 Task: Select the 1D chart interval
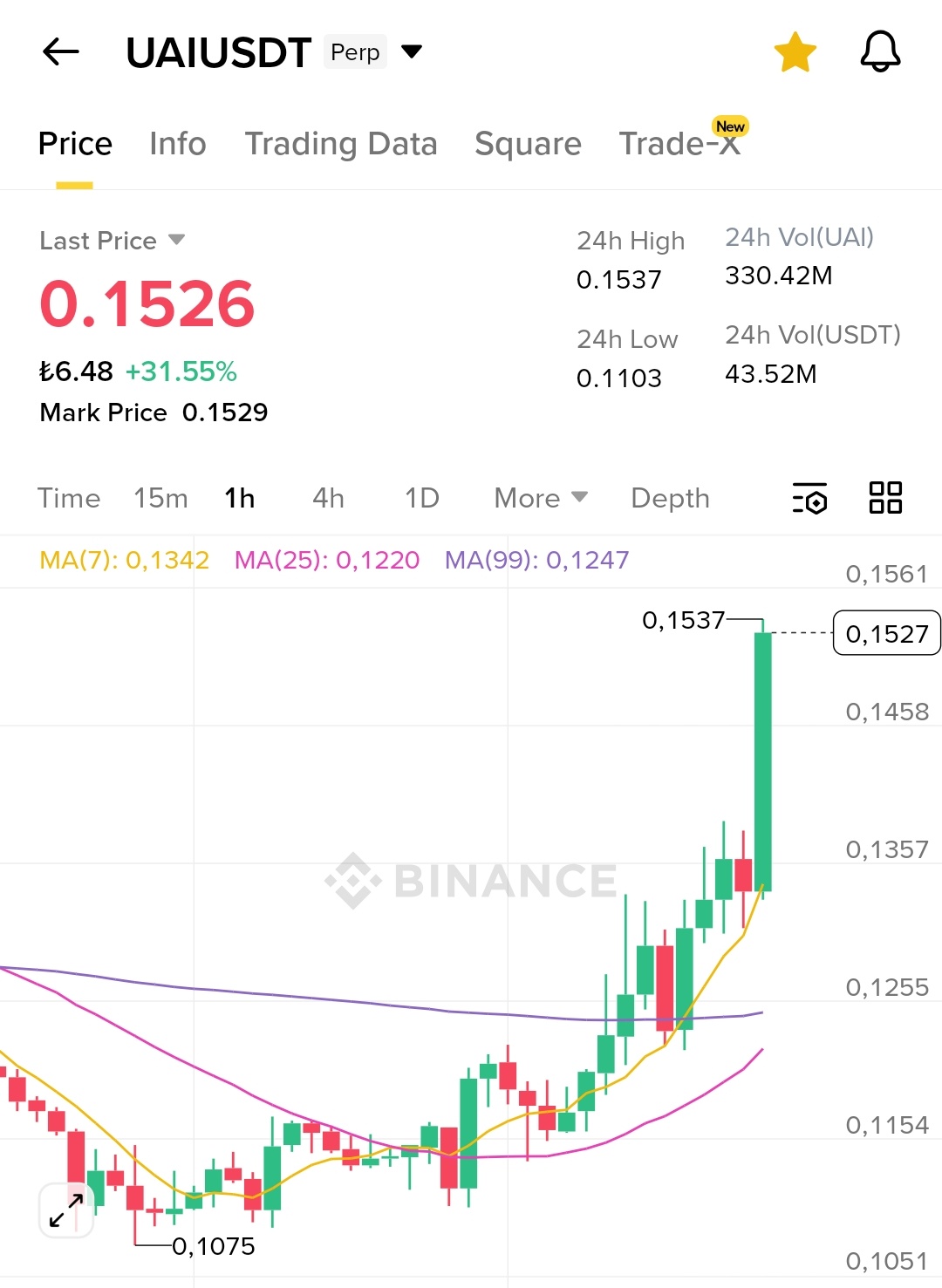[421, 498]
